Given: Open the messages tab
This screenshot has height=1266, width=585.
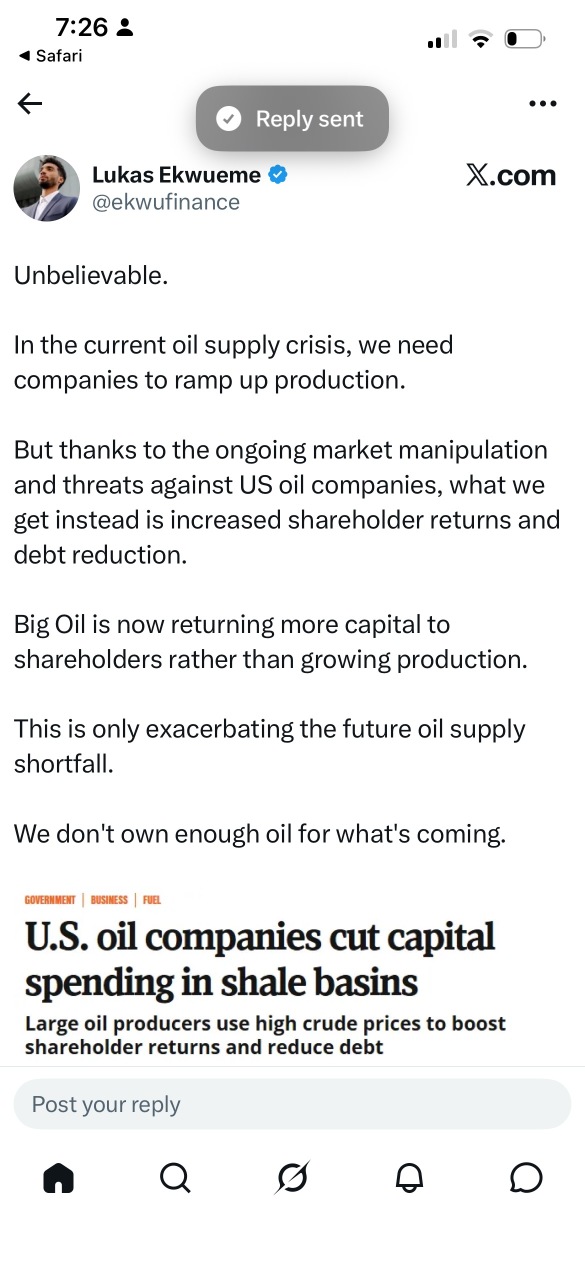Looking at the screenshot, I should tap(526, 1178).
